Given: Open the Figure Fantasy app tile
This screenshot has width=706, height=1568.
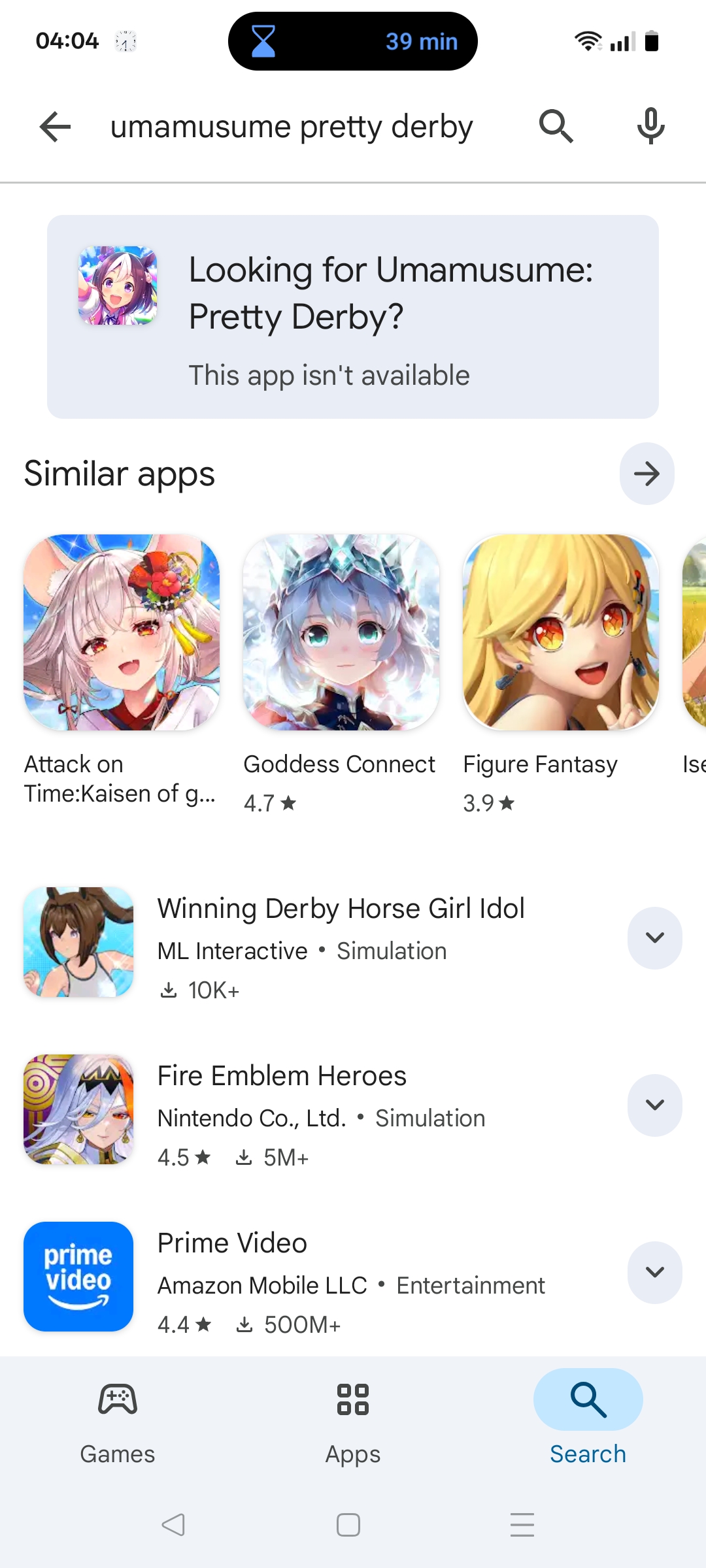Looking at the screenshot, I should pos(561,674).
